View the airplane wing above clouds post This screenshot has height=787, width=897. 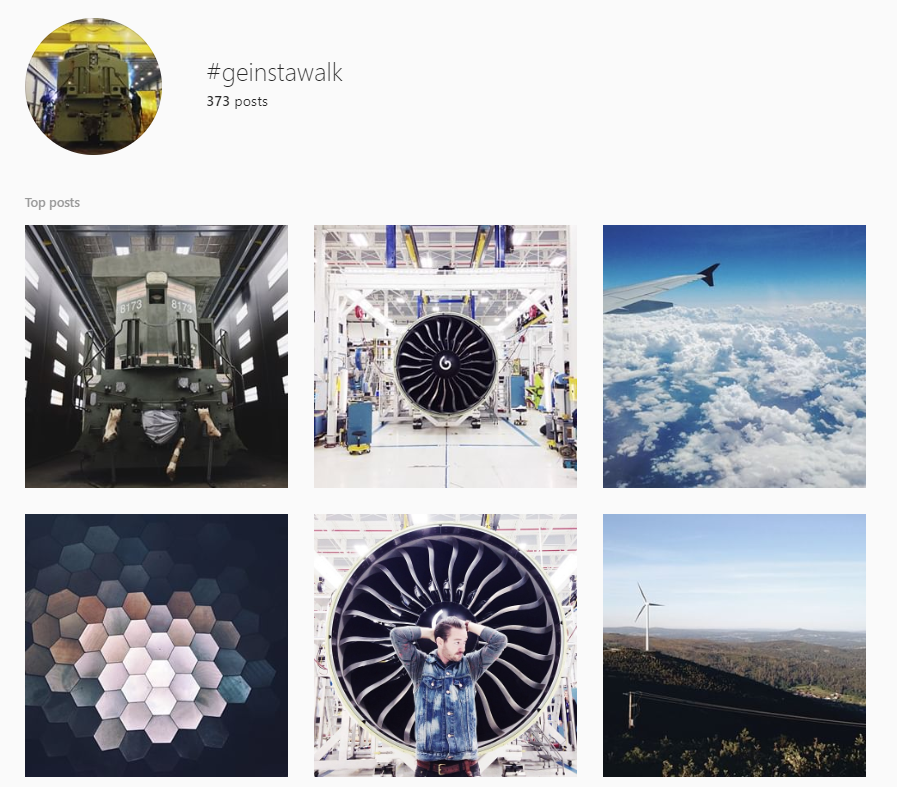[734, 356]
